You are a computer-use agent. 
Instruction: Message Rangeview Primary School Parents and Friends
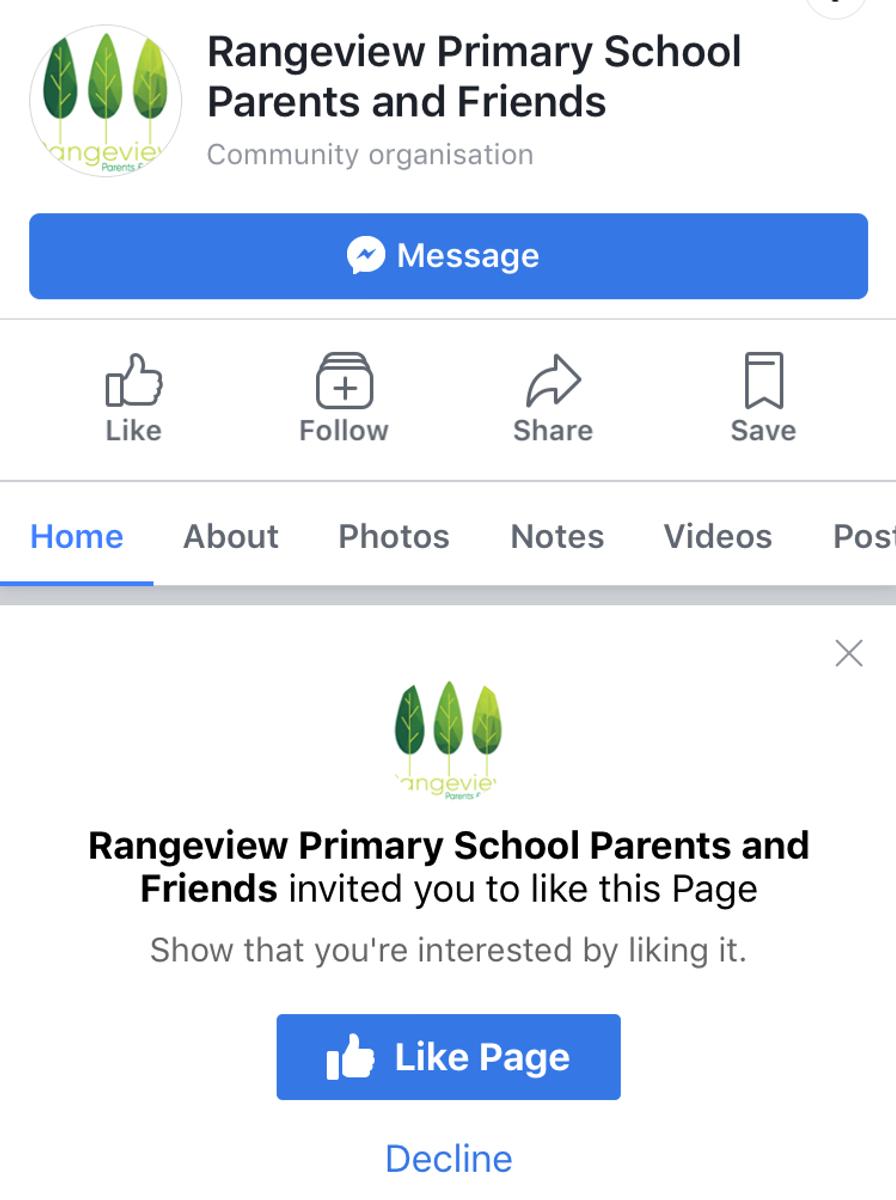click(x=448, y=256)
